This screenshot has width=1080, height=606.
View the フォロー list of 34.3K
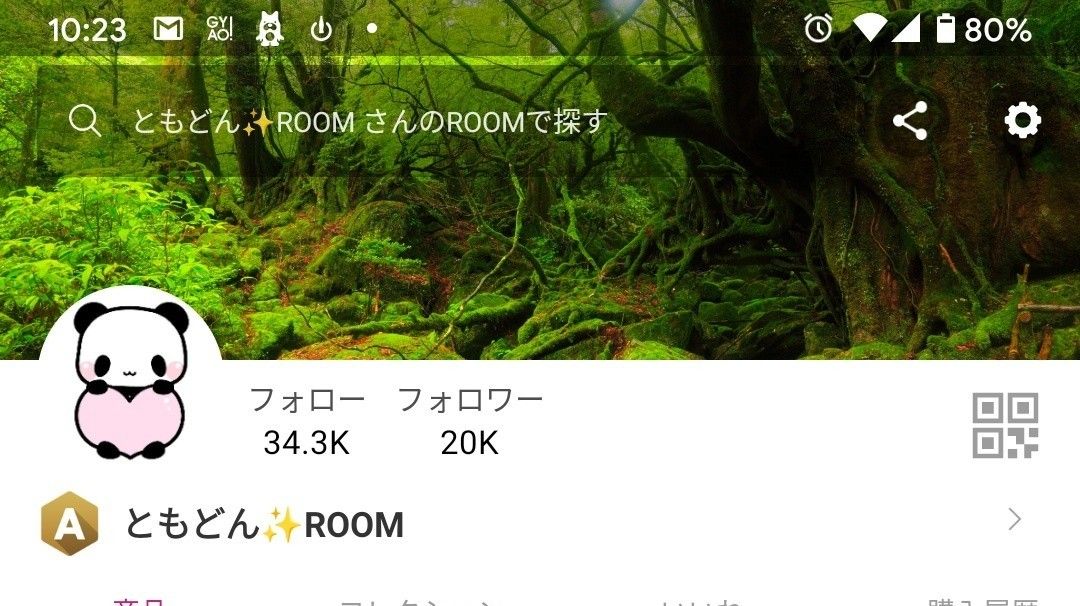(306, 422)
